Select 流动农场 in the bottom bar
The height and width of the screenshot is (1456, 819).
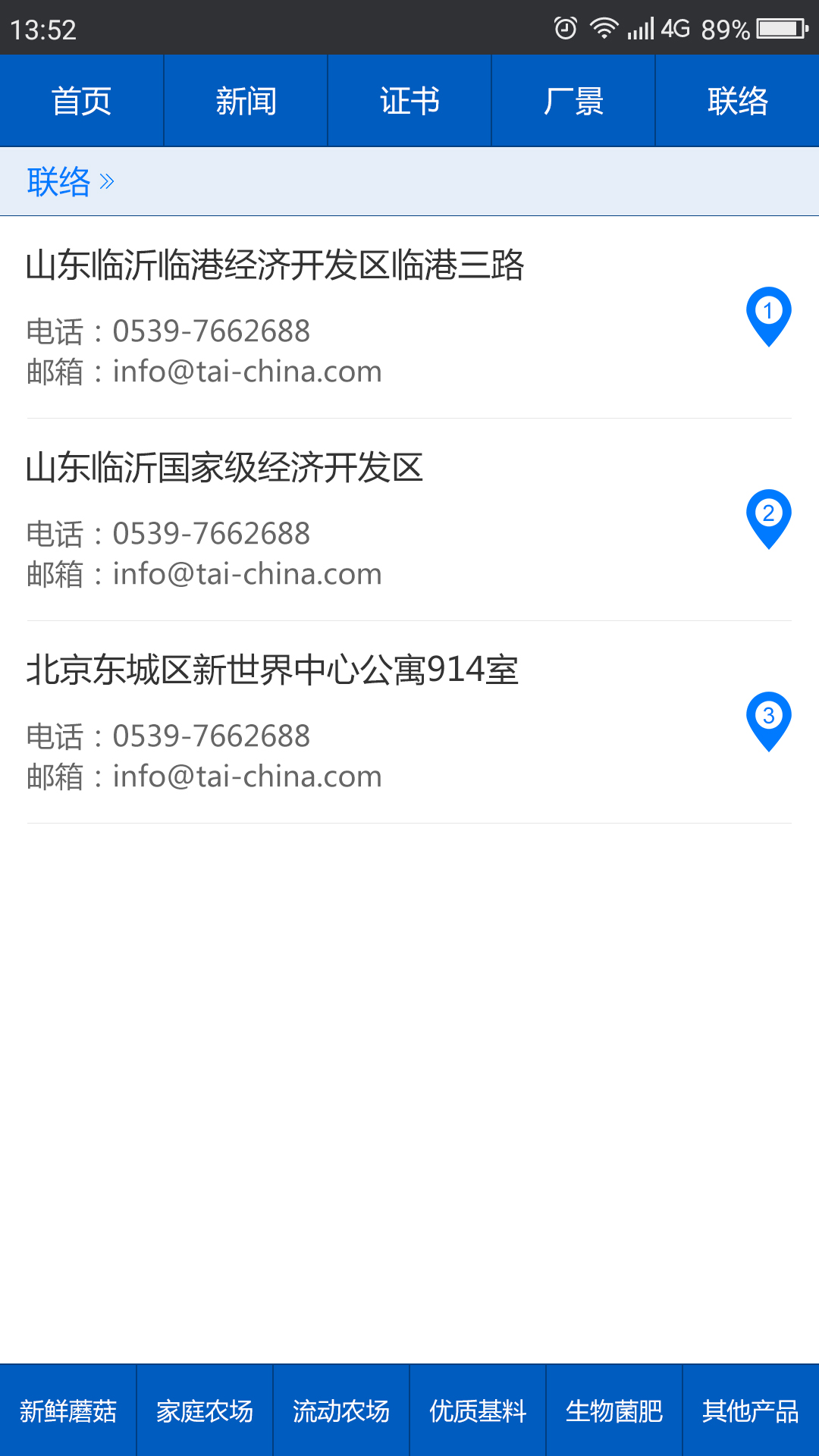341,1411
